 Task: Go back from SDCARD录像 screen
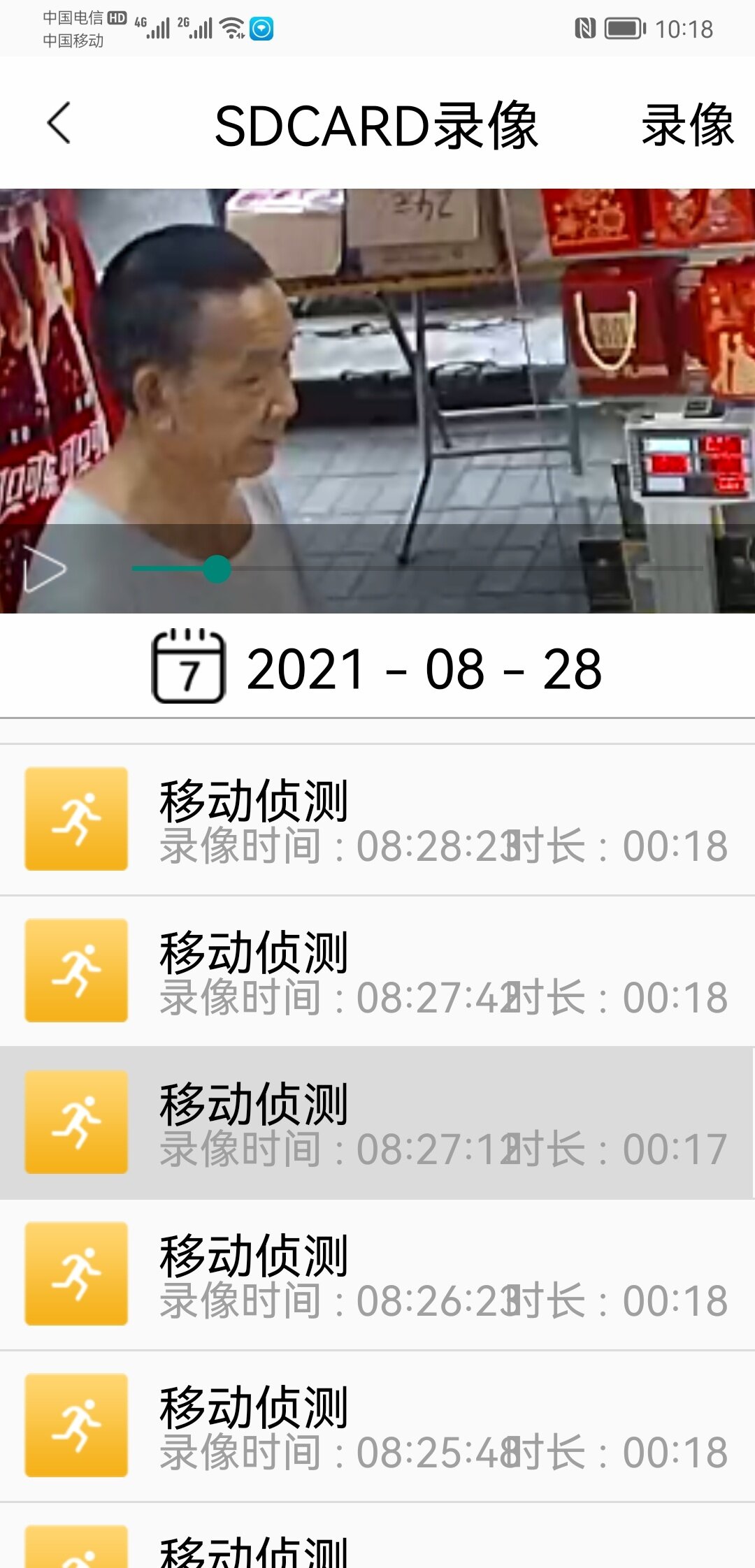tap(59, 124)
